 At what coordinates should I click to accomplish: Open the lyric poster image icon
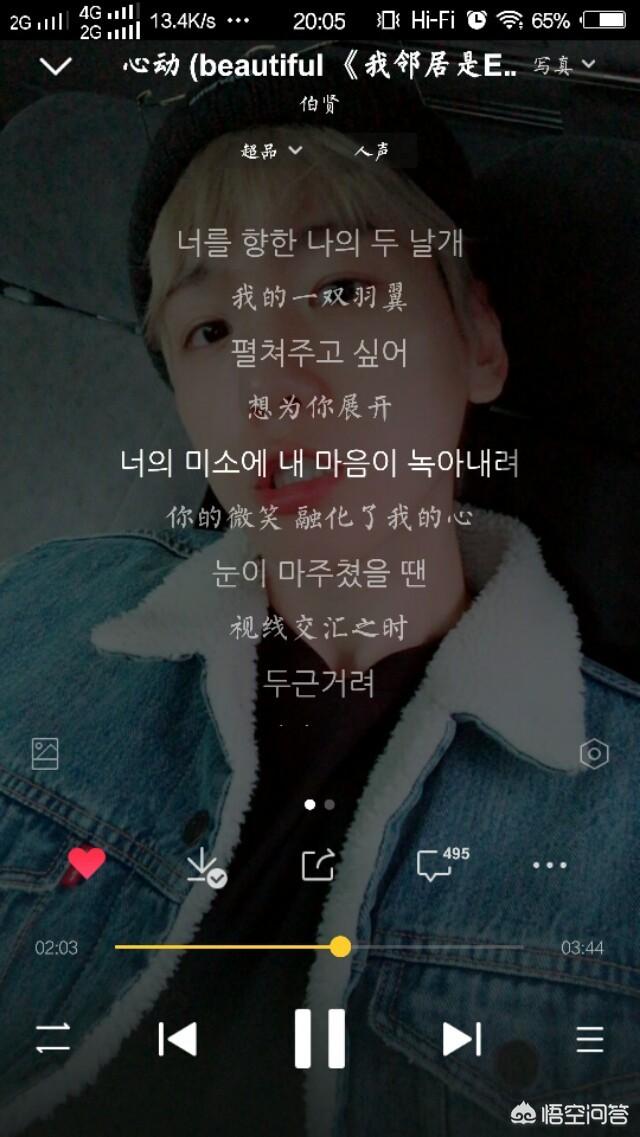[45, 754]
